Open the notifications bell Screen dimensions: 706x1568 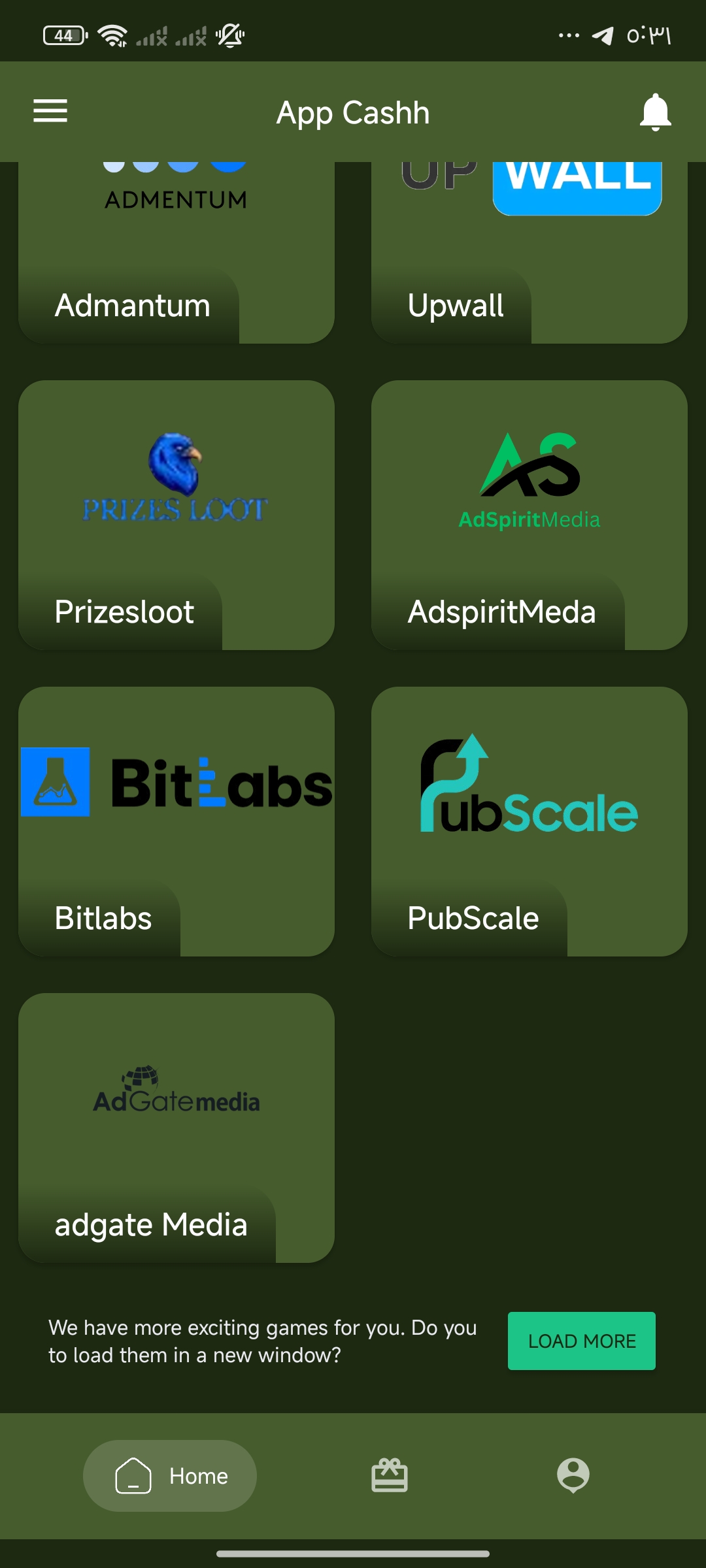(x=655, y=112)
